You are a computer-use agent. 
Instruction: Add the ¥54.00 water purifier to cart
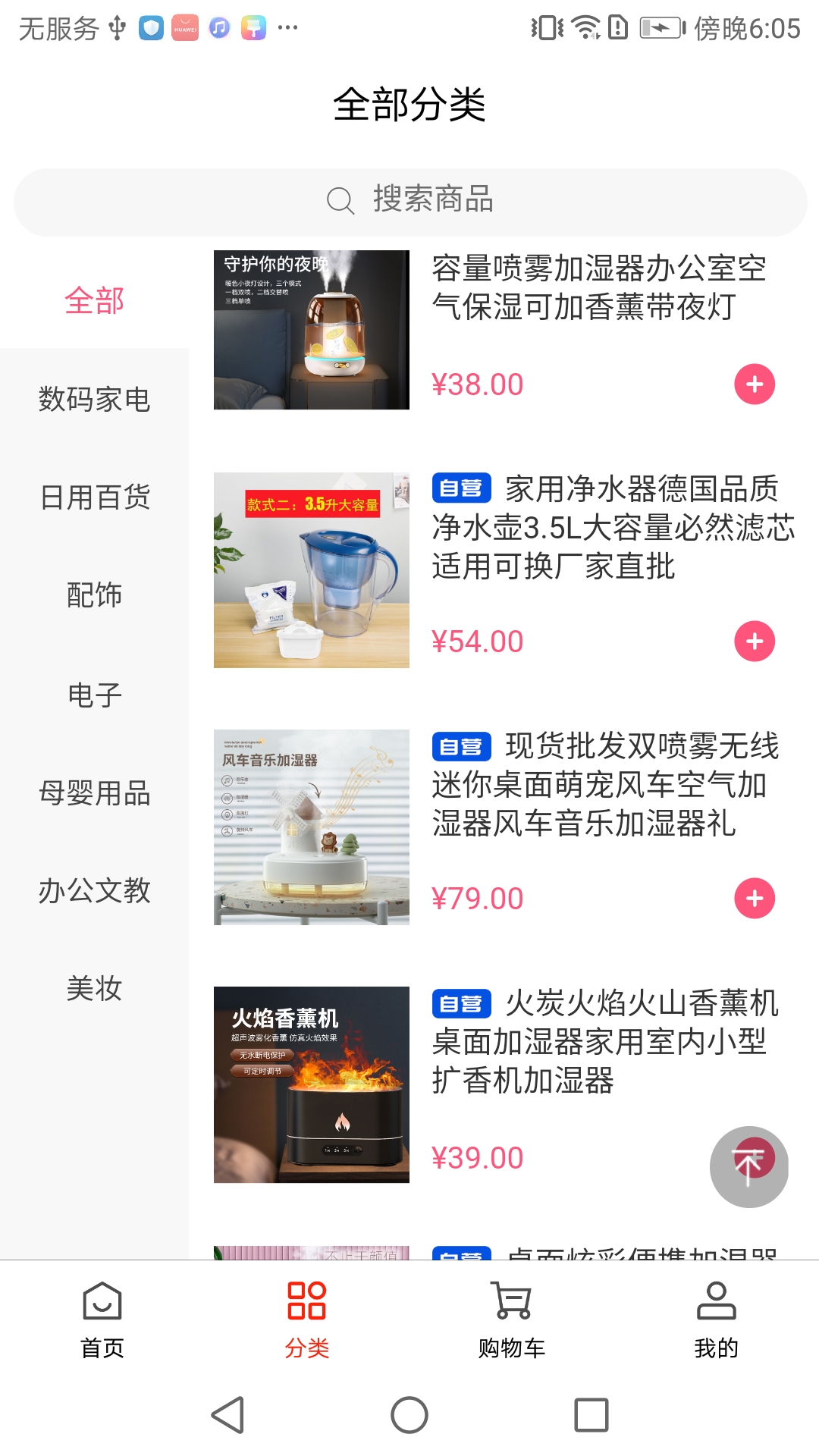click(753, 642)
